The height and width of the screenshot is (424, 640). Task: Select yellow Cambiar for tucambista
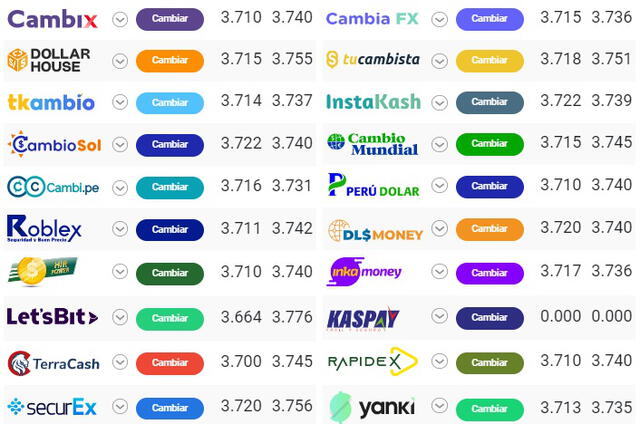489,61
